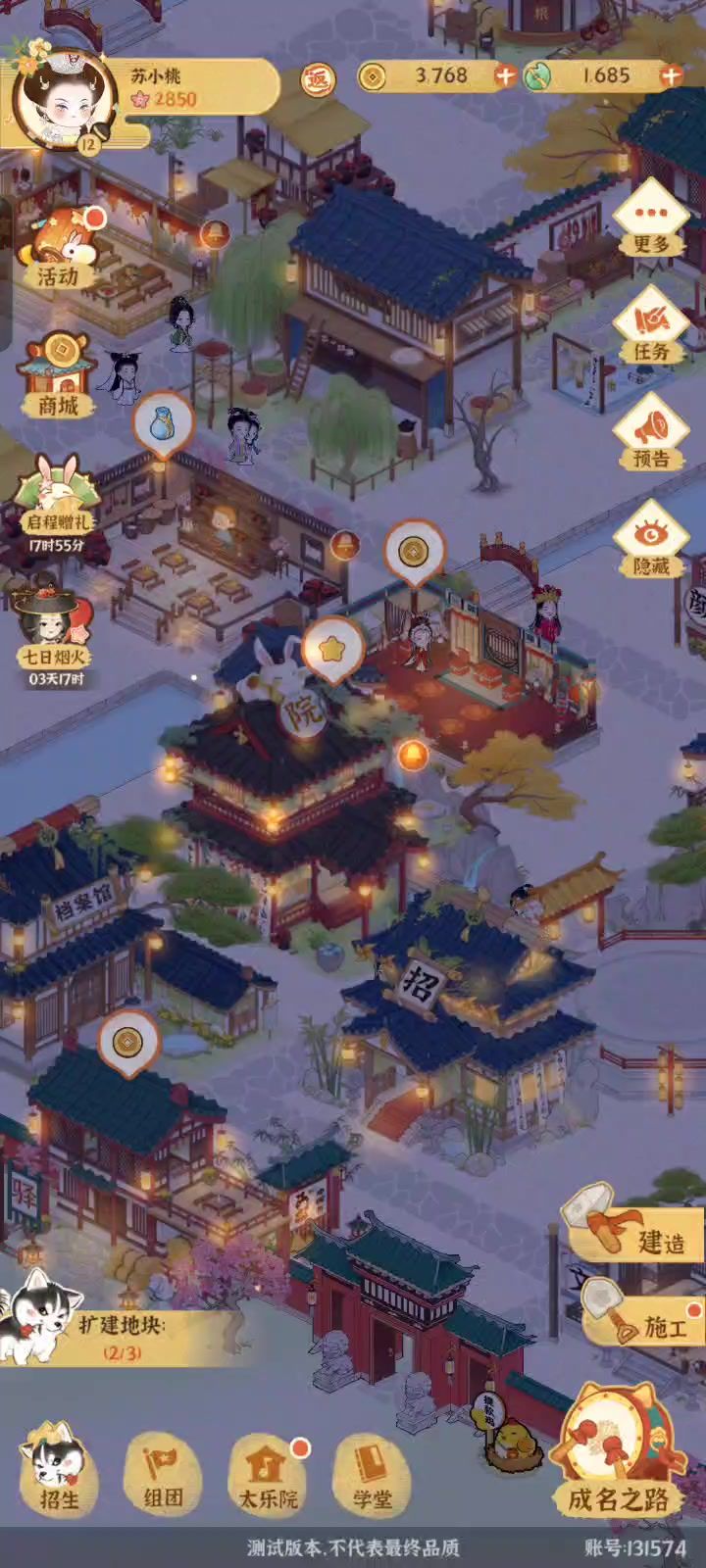
Task: Open the 更多 more menu
Action: [650, 224]
